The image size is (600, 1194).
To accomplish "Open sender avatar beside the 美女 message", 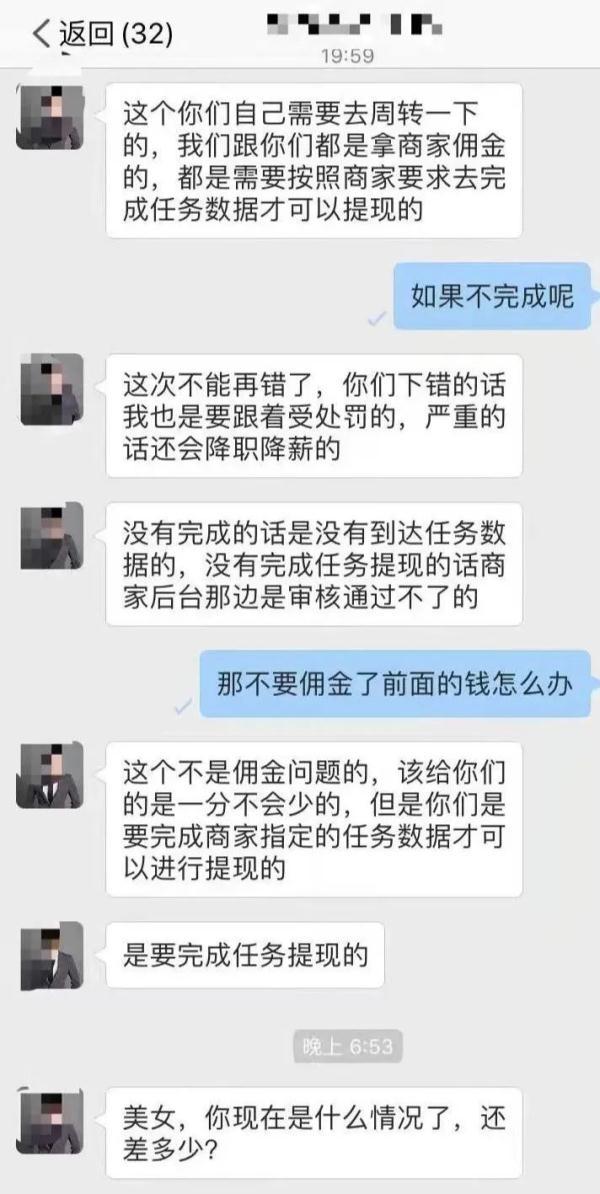I will [x=51, y=1122].
